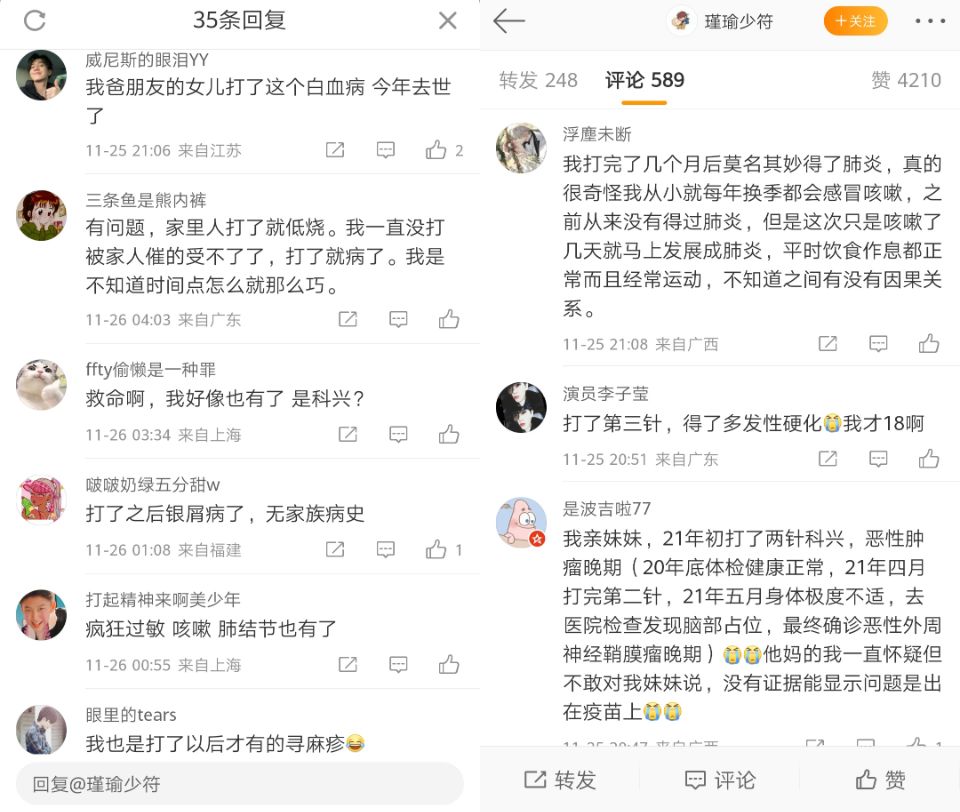Open the 赞 4210 likes tab

(906, 80)
